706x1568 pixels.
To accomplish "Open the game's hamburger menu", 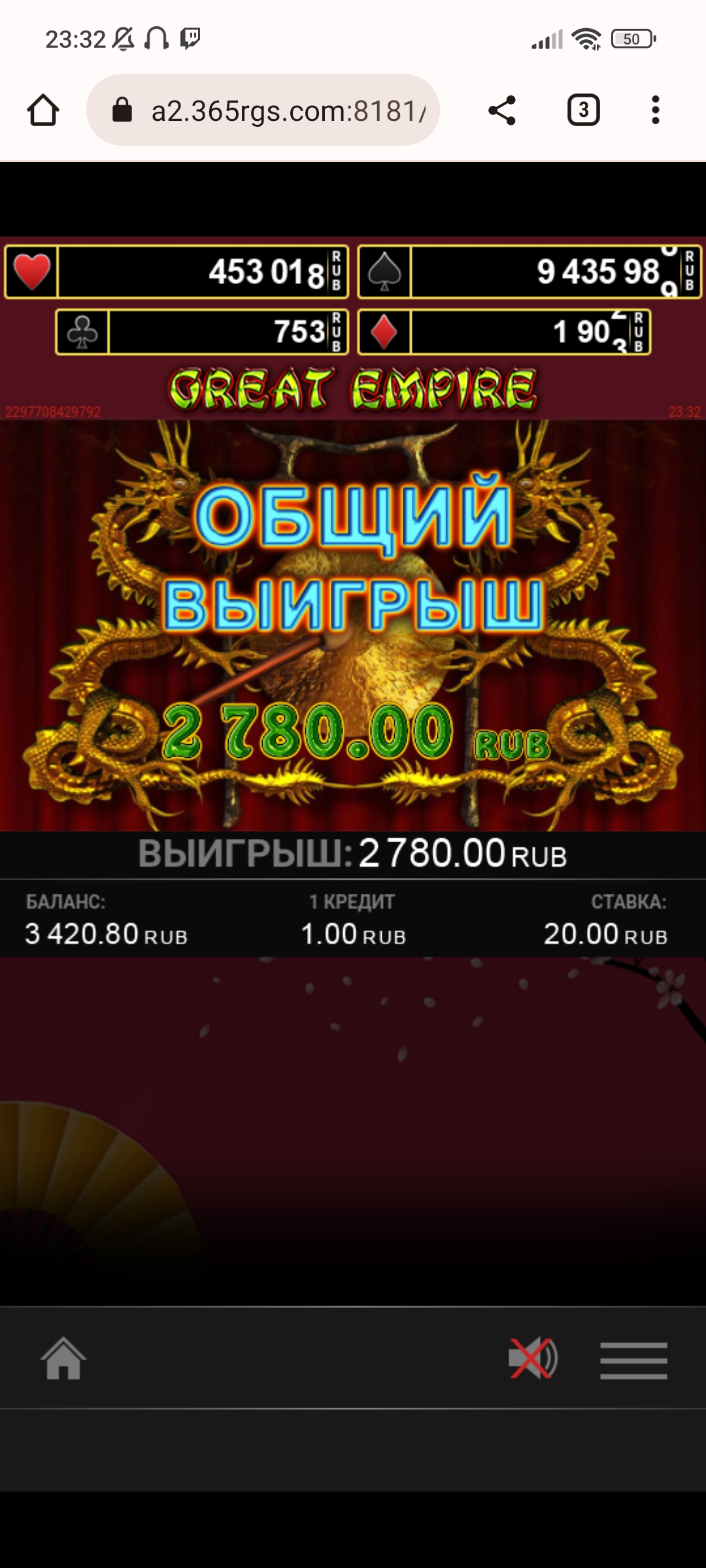I will point(633,1360).
